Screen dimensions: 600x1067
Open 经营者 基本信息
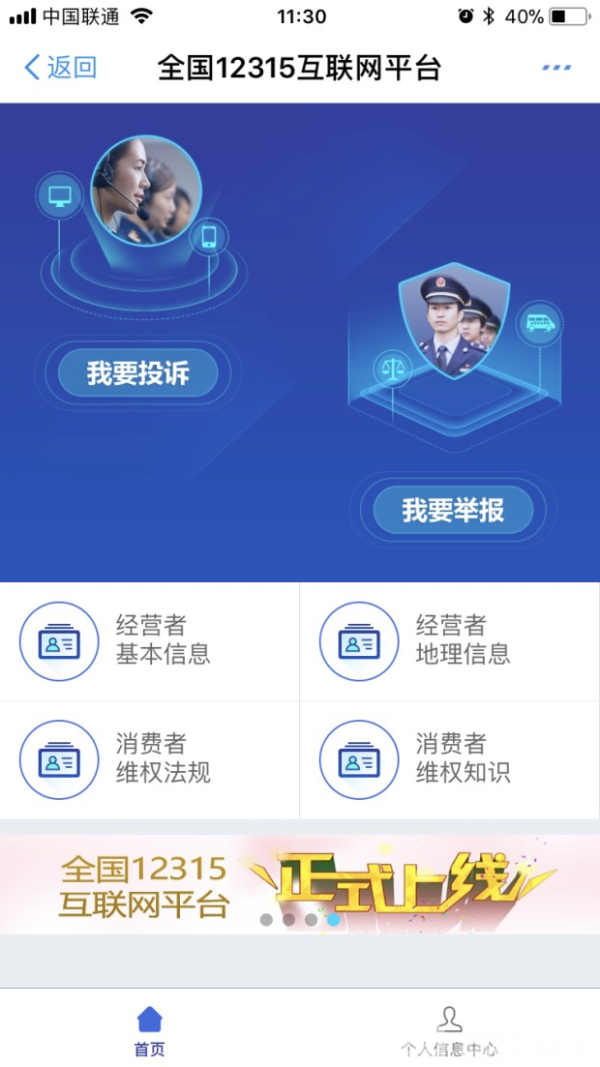pyautogui.click(x=150, y=641)
